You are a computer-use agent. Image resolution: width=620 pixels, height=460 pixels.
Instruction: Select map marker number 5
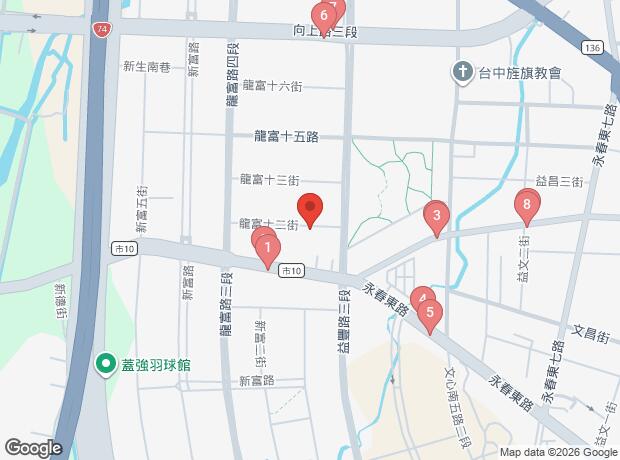pos(430,313)
